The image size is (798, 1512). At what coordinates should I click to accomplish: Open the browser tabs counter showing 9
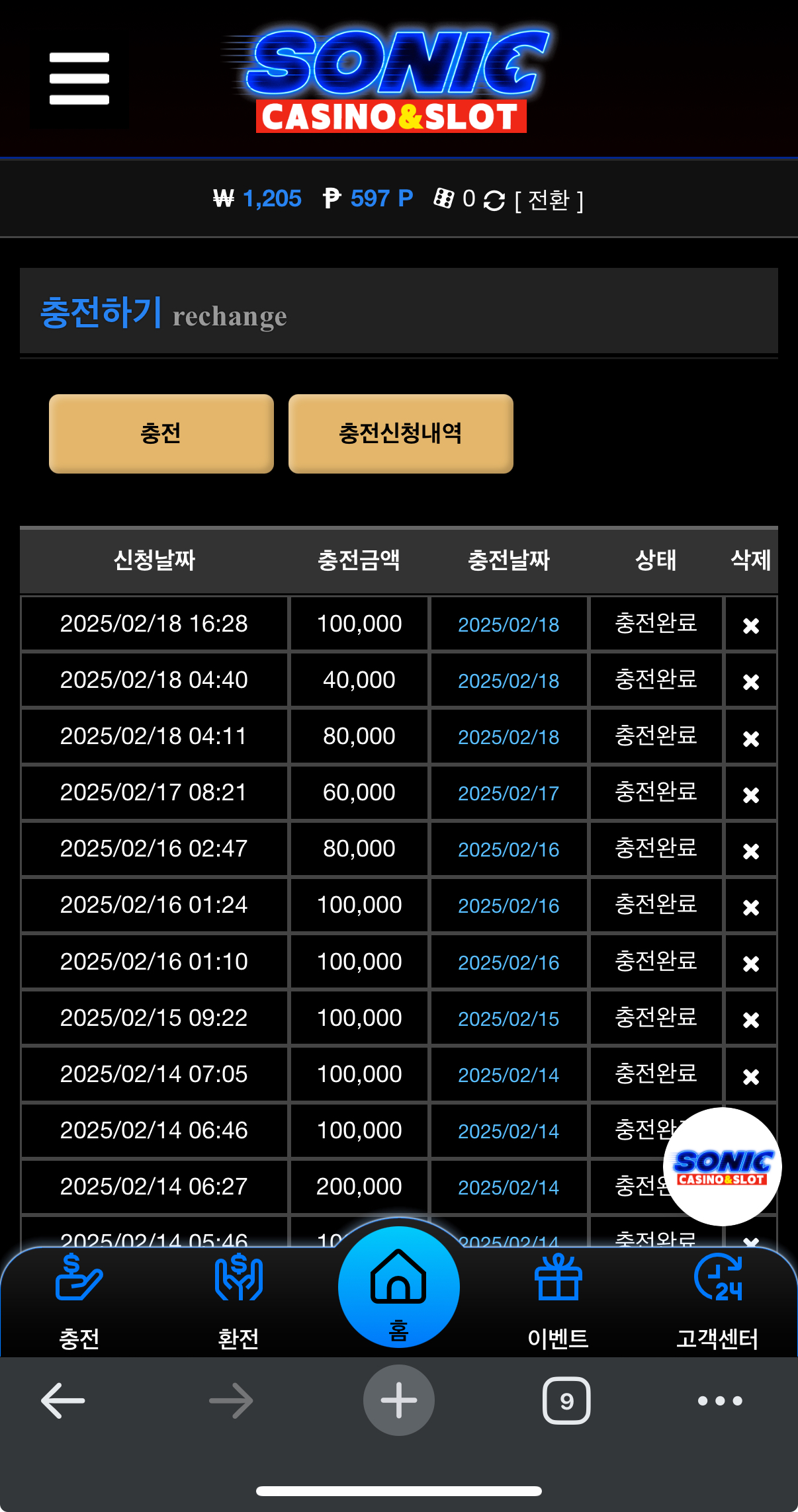coord(566,1400)
